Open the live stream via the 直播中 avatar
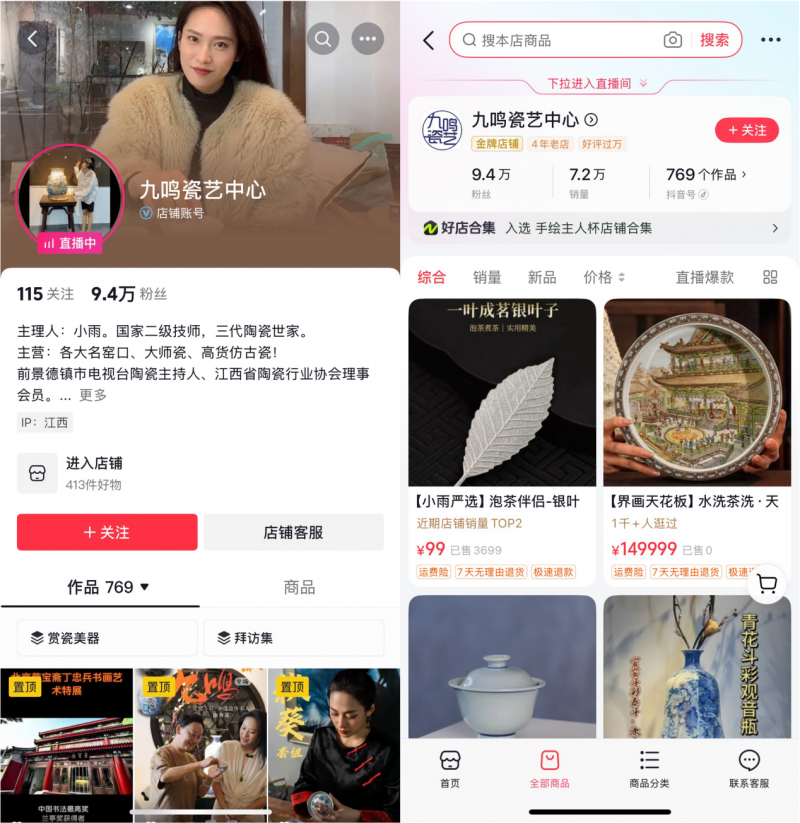The image size is (800, 823). tap(70, 199)
